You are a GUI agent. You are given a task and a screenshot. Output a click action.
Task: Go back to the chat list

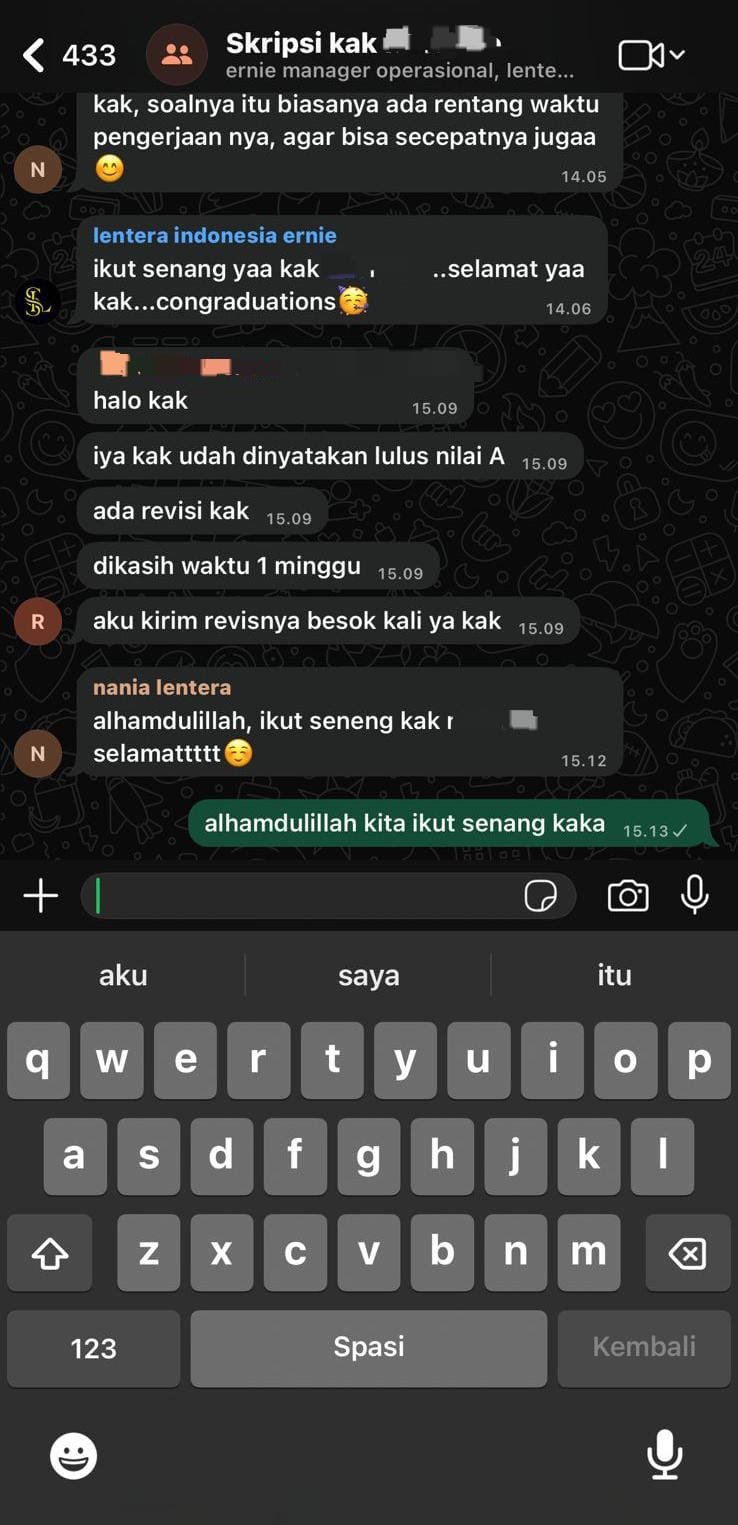pos(35,55)
